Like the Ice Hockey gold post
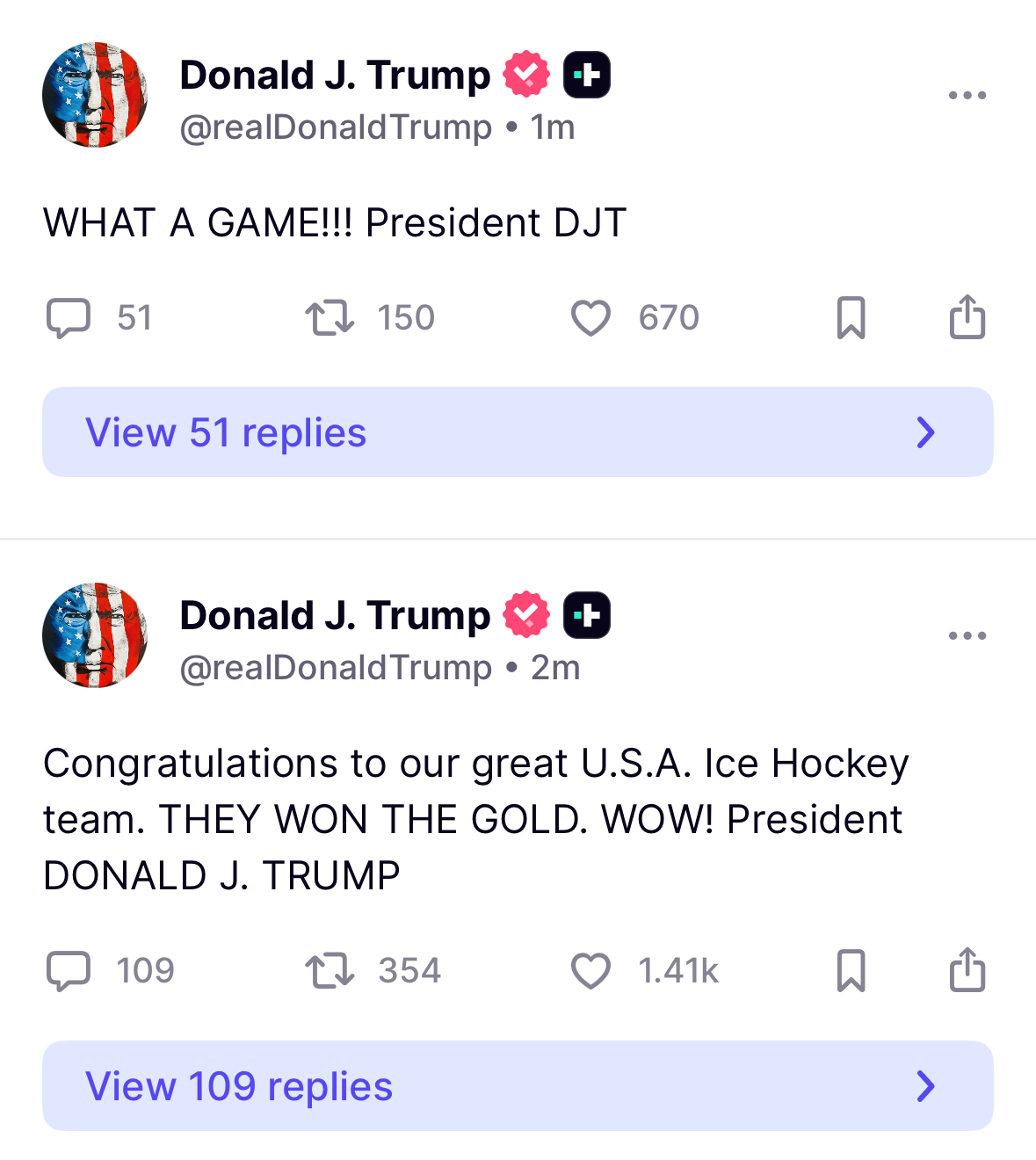 point(590,971)
